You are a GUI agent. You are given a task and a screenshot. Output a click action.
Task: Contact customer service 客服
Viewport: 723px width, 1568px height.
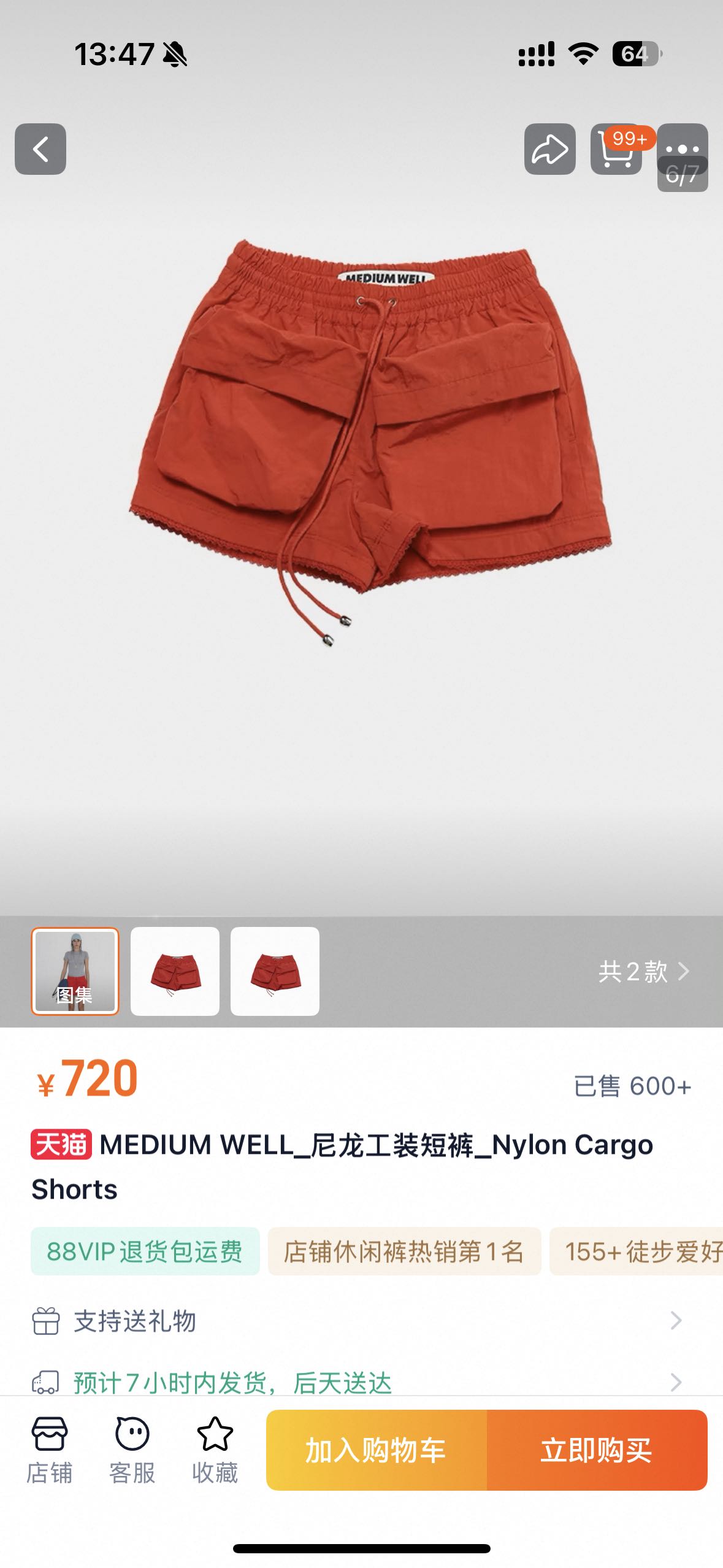click(x=132, y=1450)
